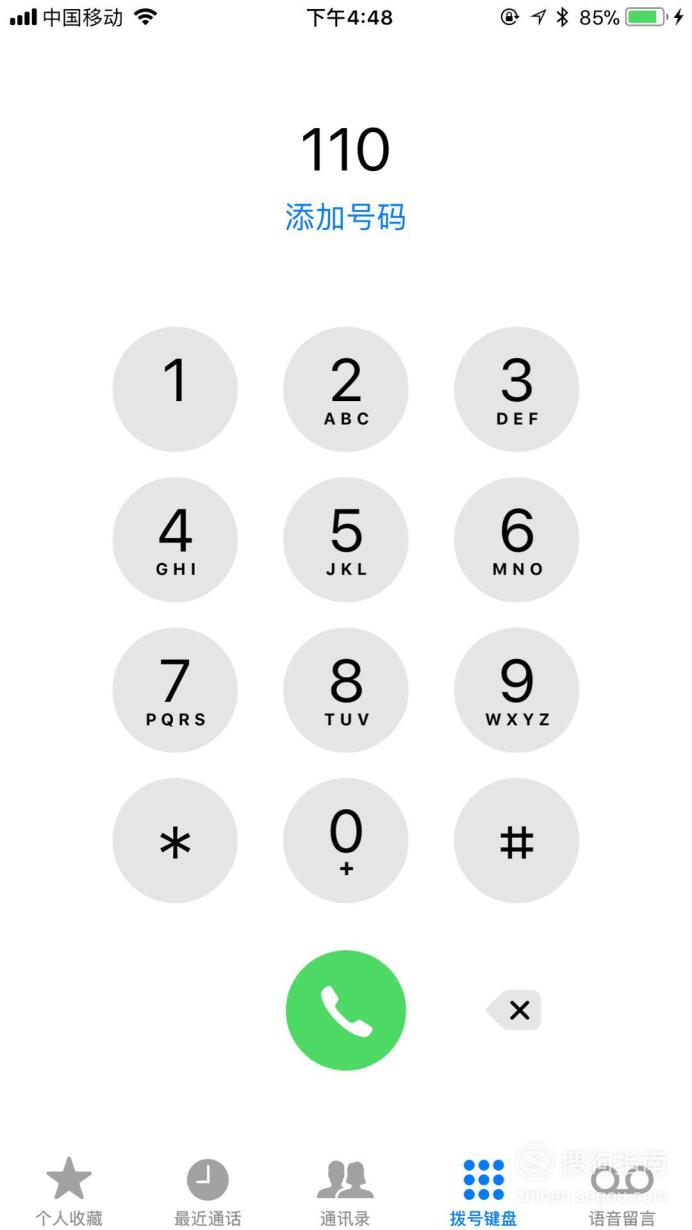The height and width of the screenshot is (1230, 692).
Task: Open the 语音留言 tab
Action: pos(622,1192)
